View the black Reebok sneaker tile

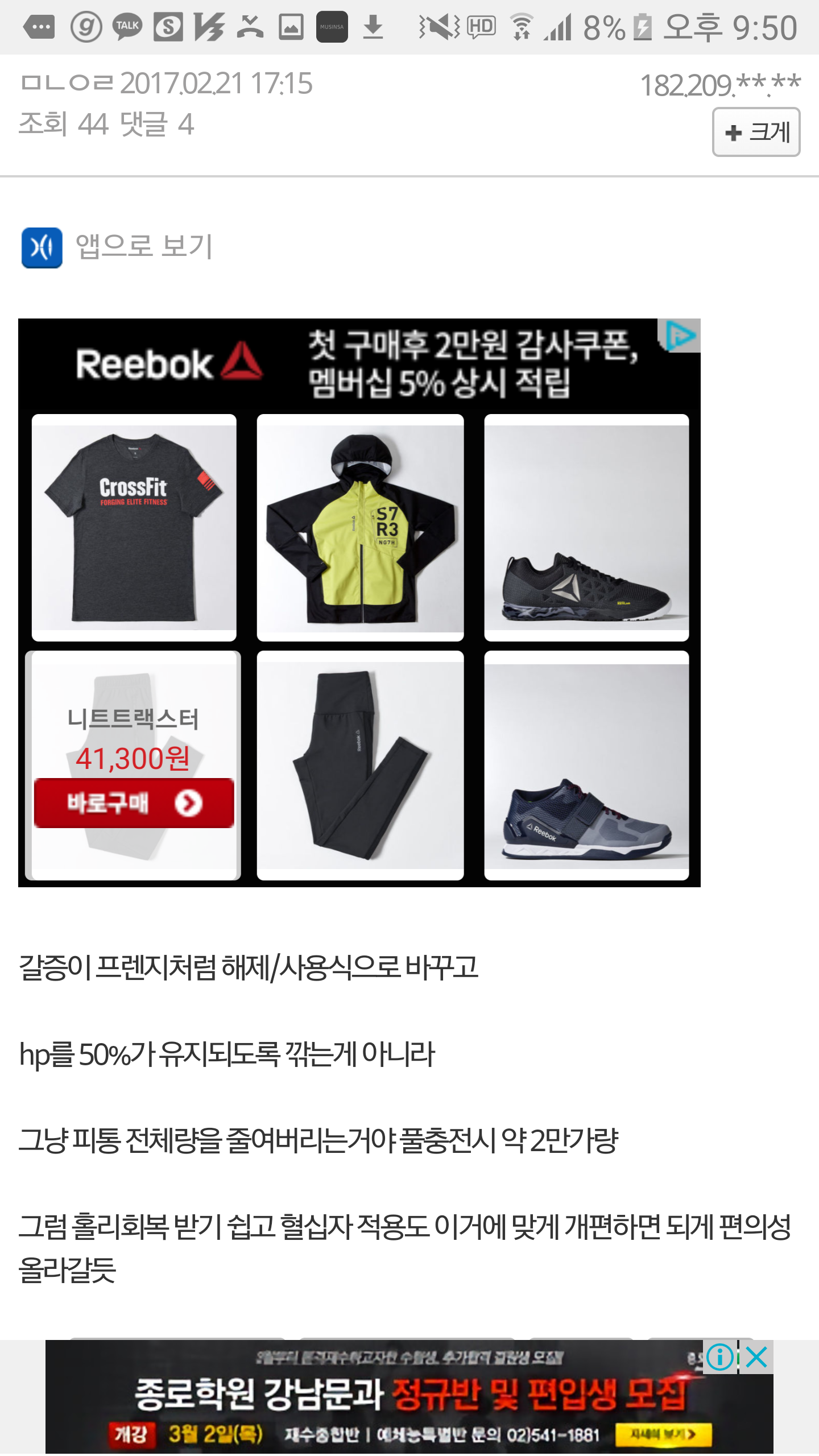(x=586, y=528)
